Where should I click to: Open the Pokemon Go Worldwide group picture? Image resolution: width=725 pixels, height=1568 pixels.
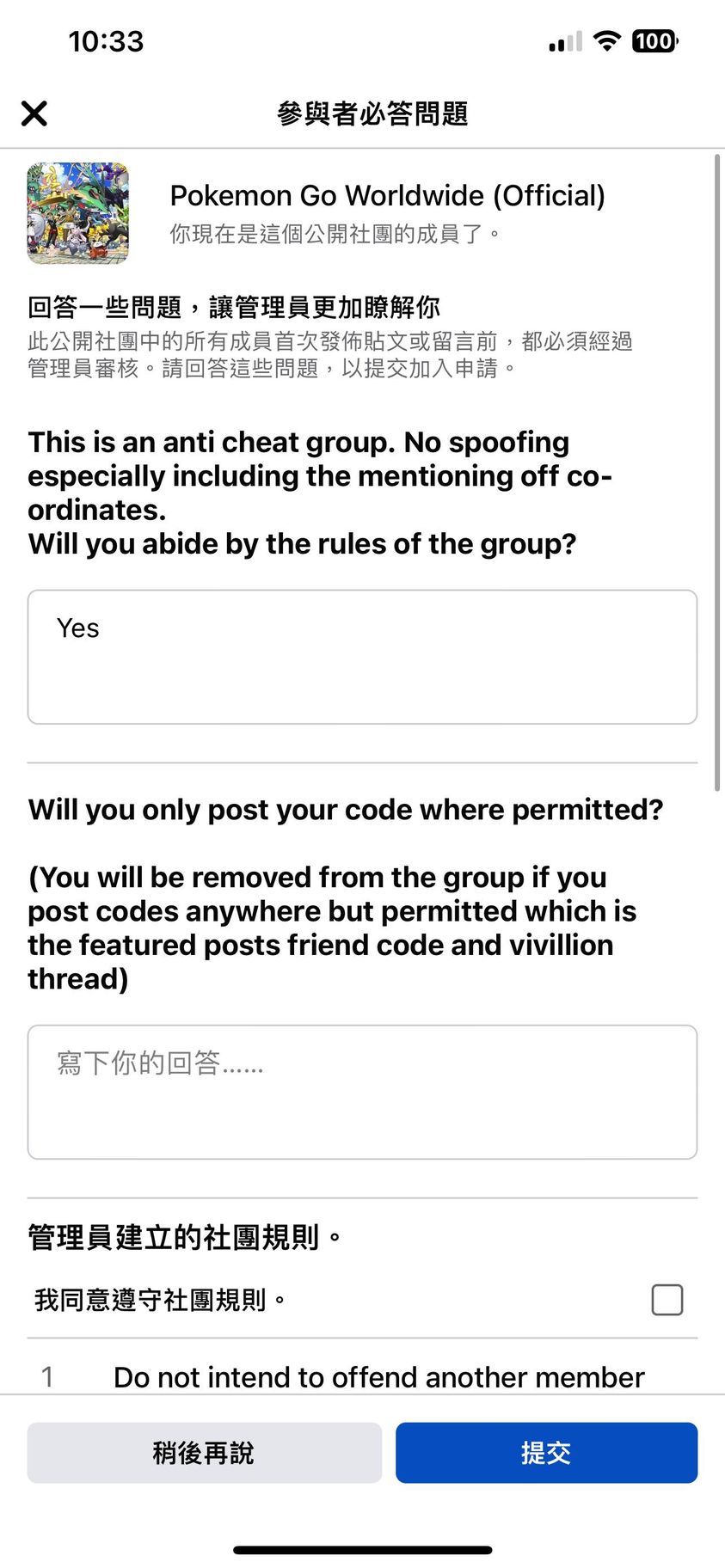78,213
